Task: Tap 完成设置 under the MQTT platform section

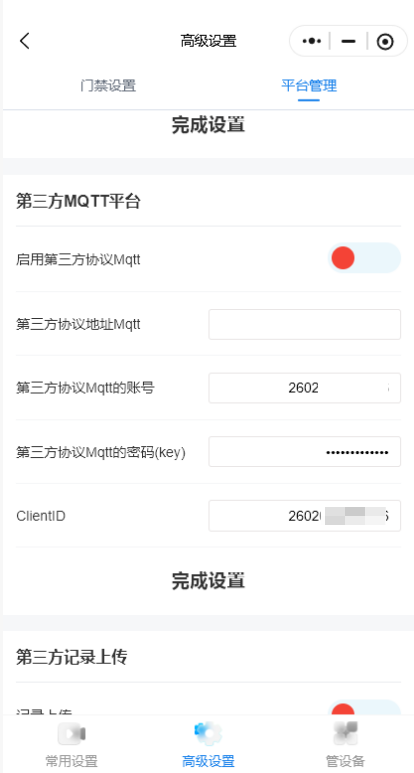Action: click(208, 581)
